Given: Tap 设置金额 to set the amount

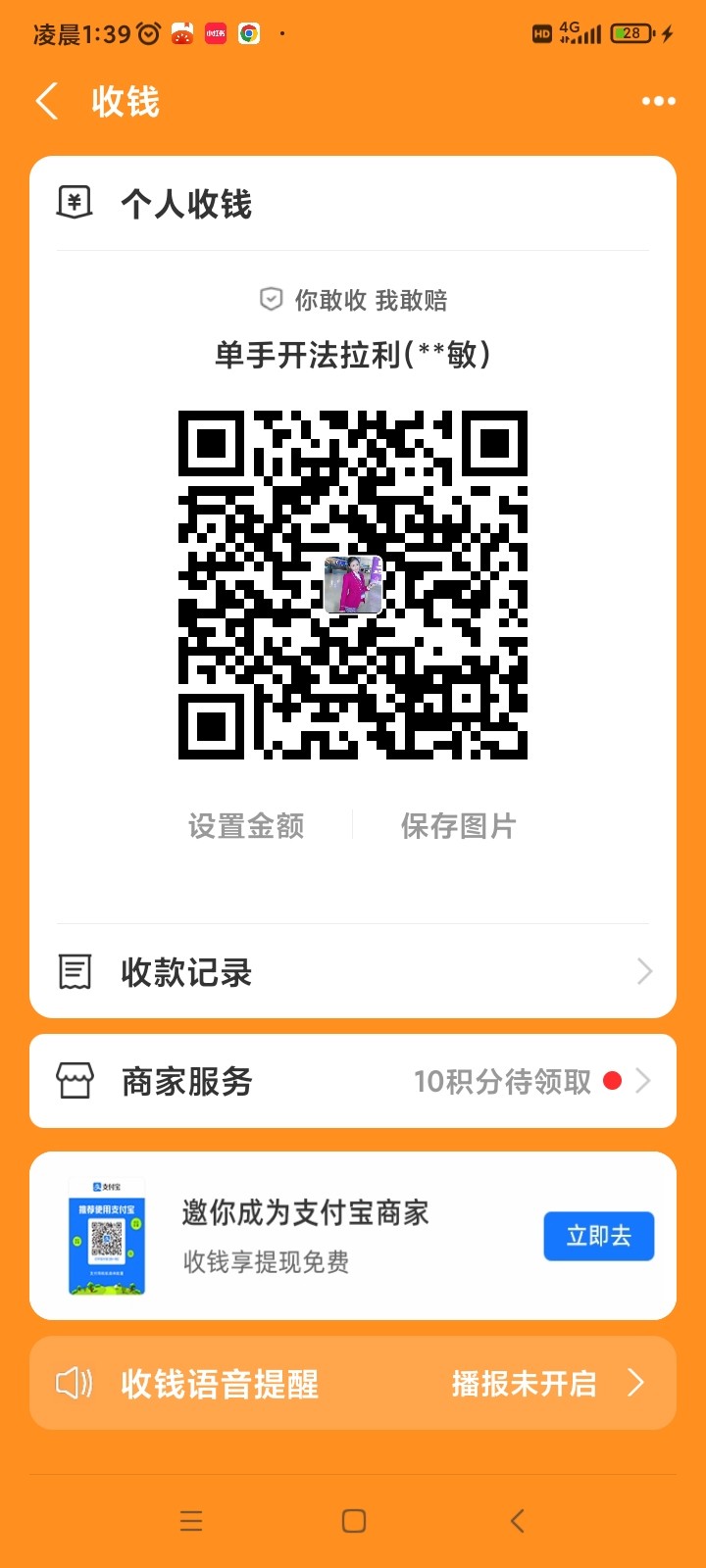Looking at the screenshot, I should pyautogui.click(x=246, y=826).
